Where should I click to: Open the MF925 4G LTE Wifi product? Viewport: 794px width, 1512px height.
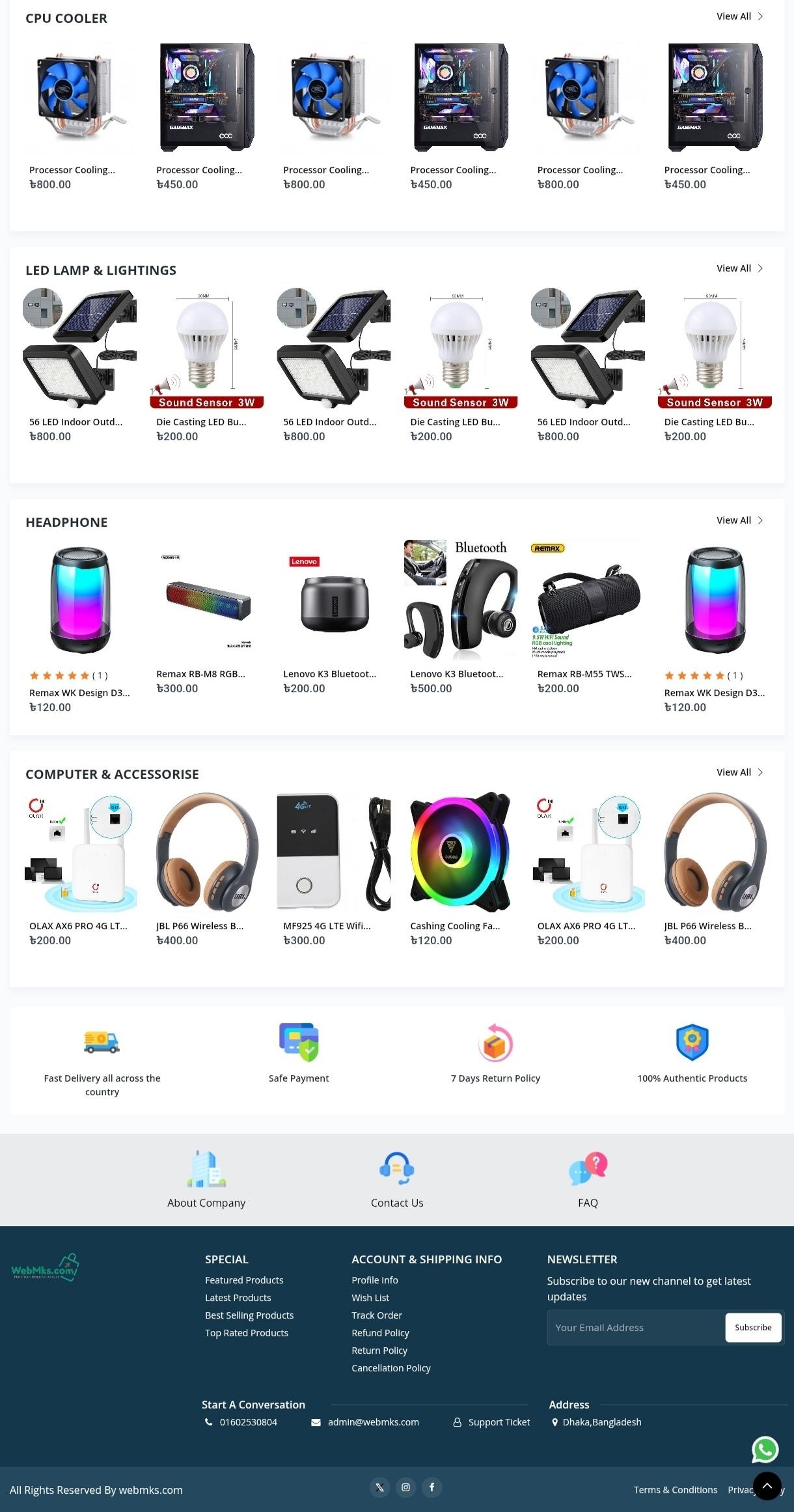327,926
